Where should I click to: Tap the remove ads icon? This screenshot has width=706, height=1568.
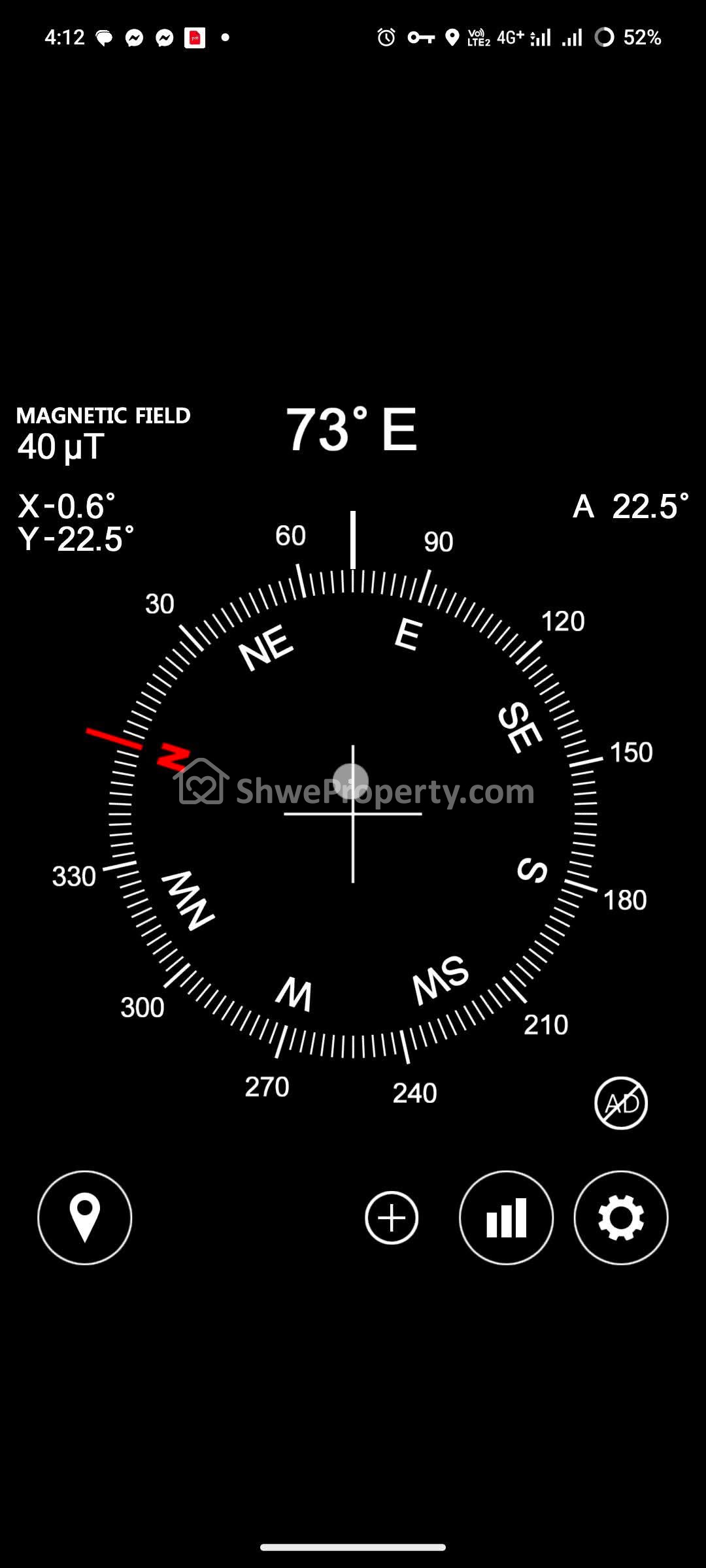[x=621, y=1103]
